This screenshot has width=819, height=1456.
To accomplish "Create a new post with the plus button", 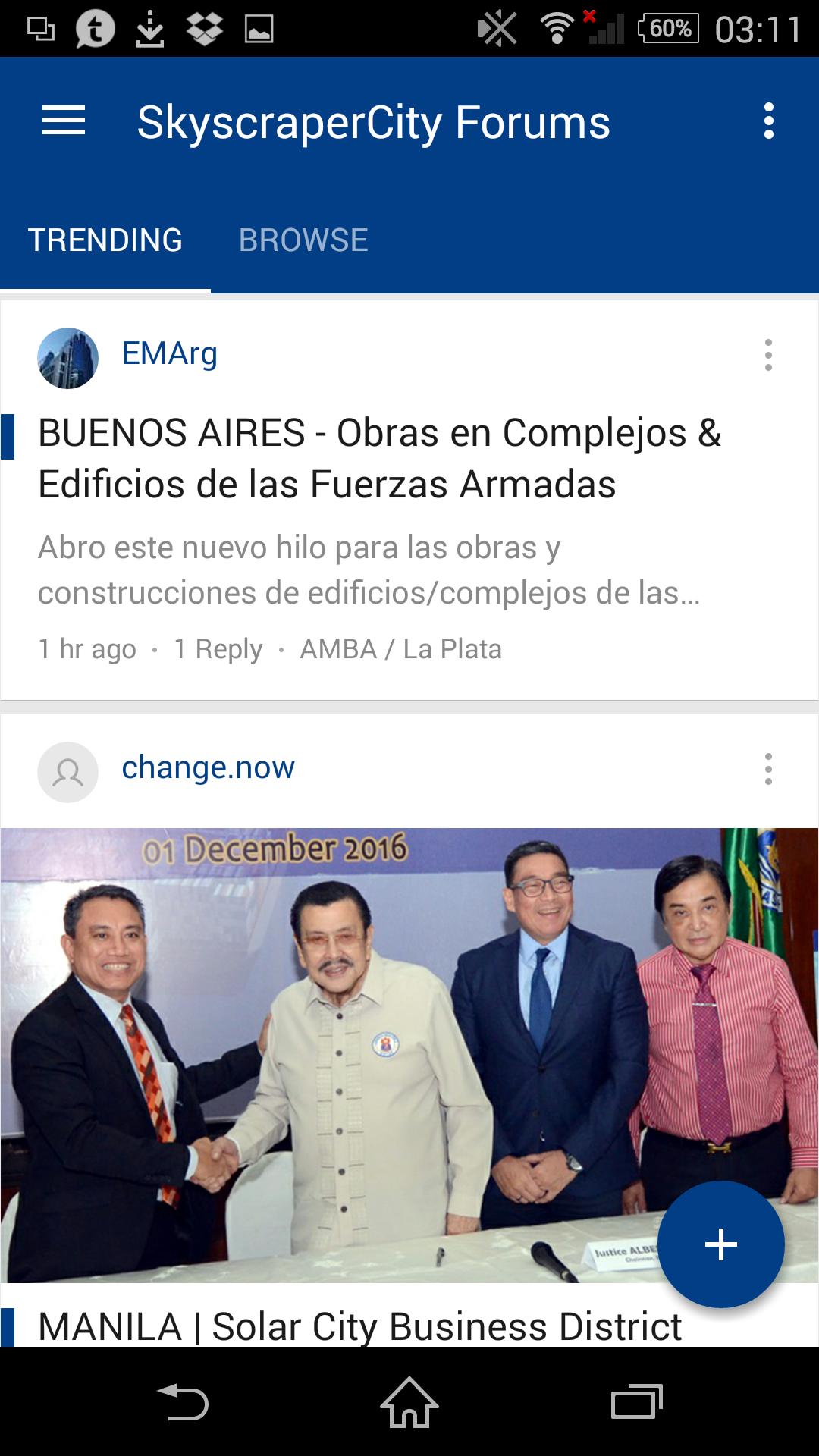I will coord(720,1244).
